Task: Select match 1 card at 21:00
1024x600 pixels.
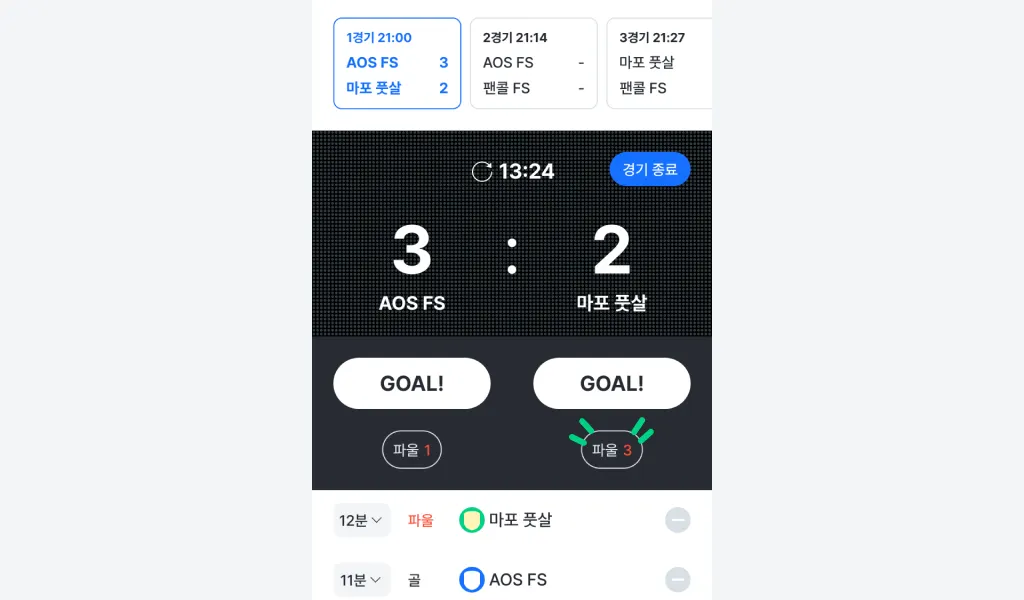Action: [x=397, y=63]
